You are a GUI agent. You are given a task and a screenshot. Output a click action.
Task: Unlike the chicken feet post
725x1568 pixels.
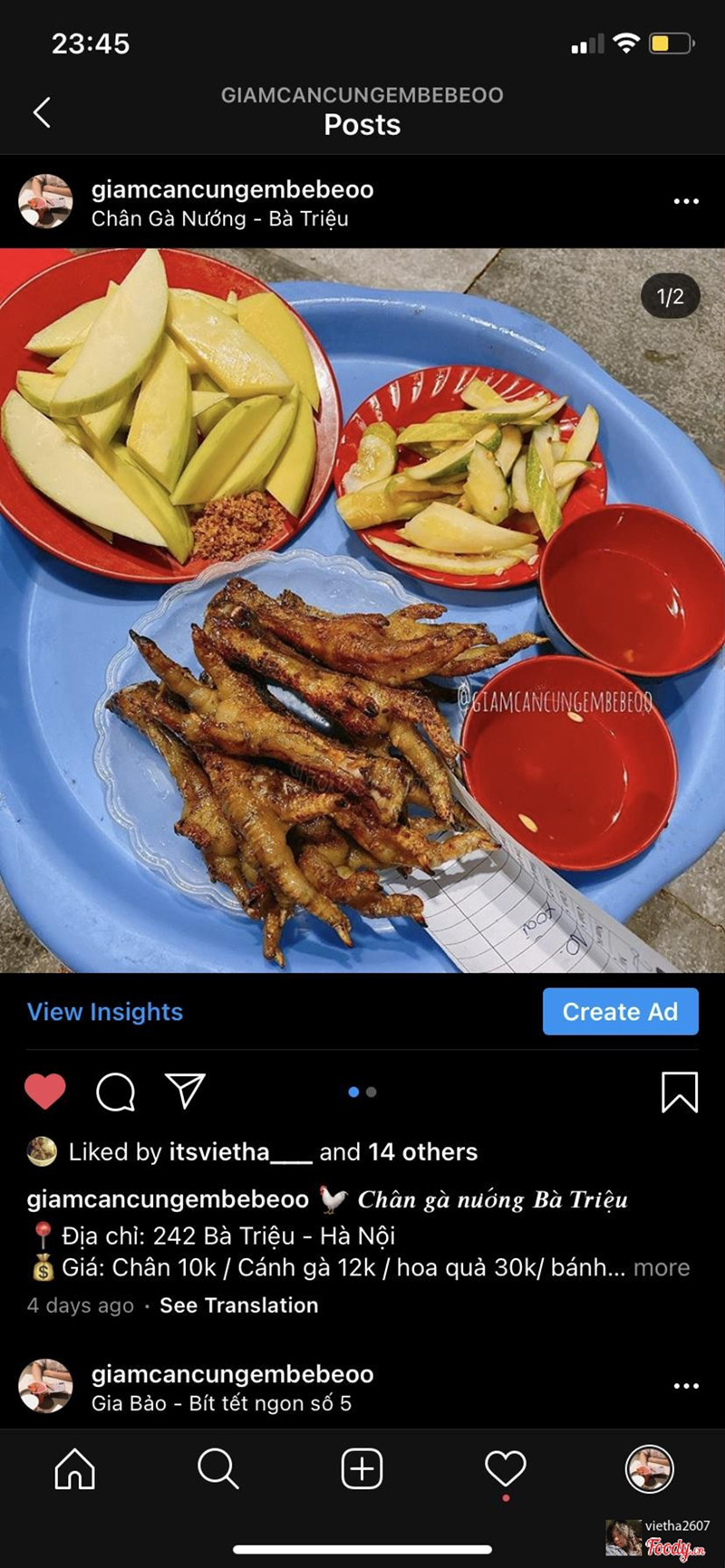(45, 1092)
